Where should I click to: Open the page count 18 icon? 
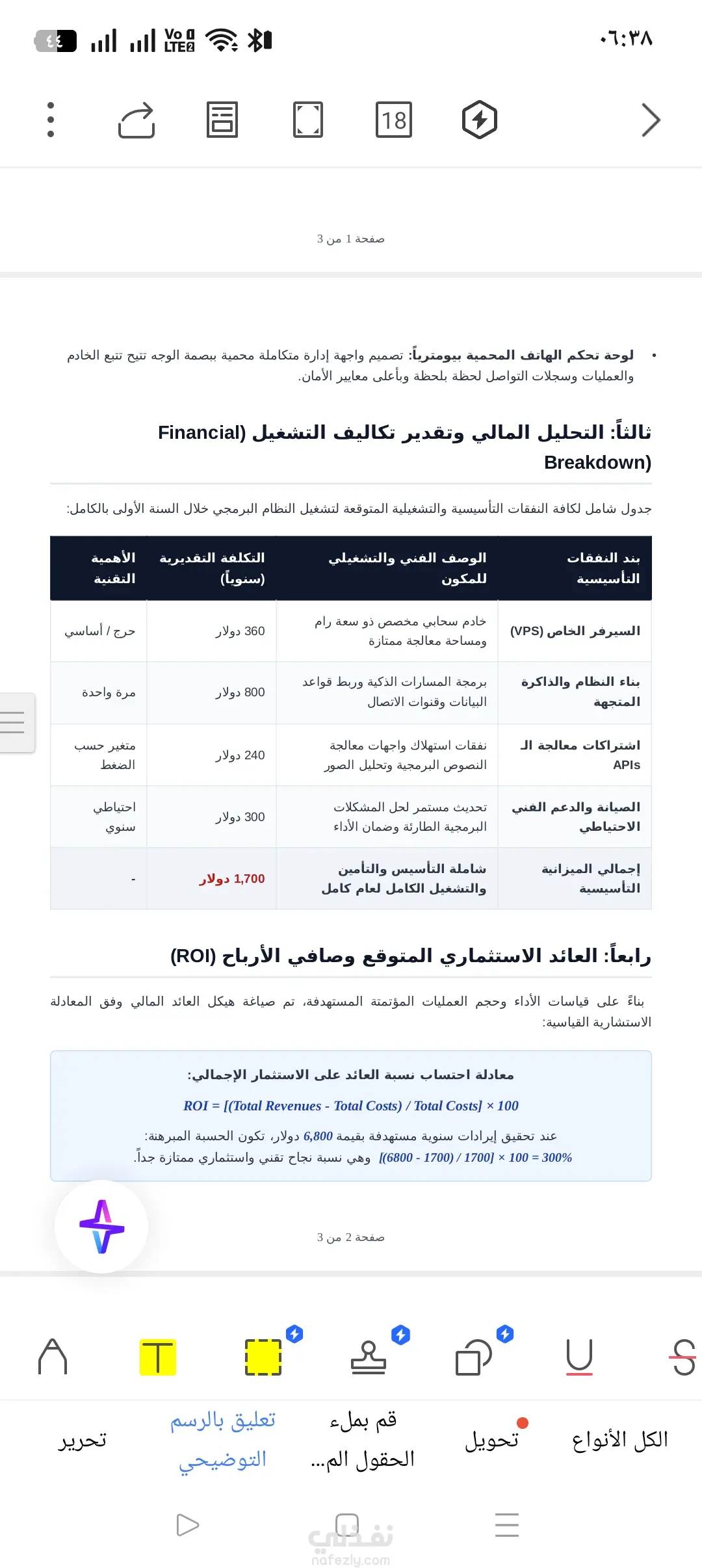click(394, 120)
